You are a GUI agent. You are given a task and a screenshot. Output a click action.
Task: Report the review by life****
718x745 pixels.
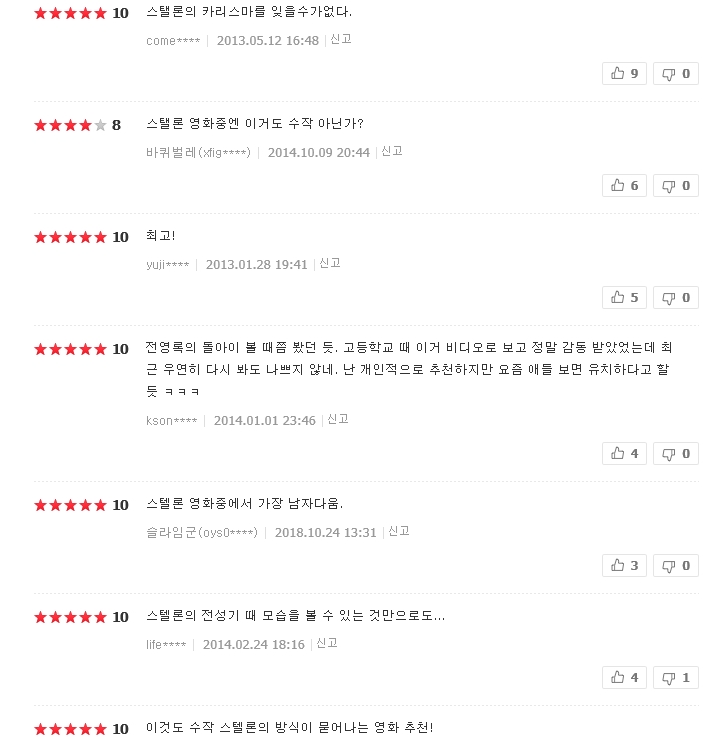click(x=327, y=643)
